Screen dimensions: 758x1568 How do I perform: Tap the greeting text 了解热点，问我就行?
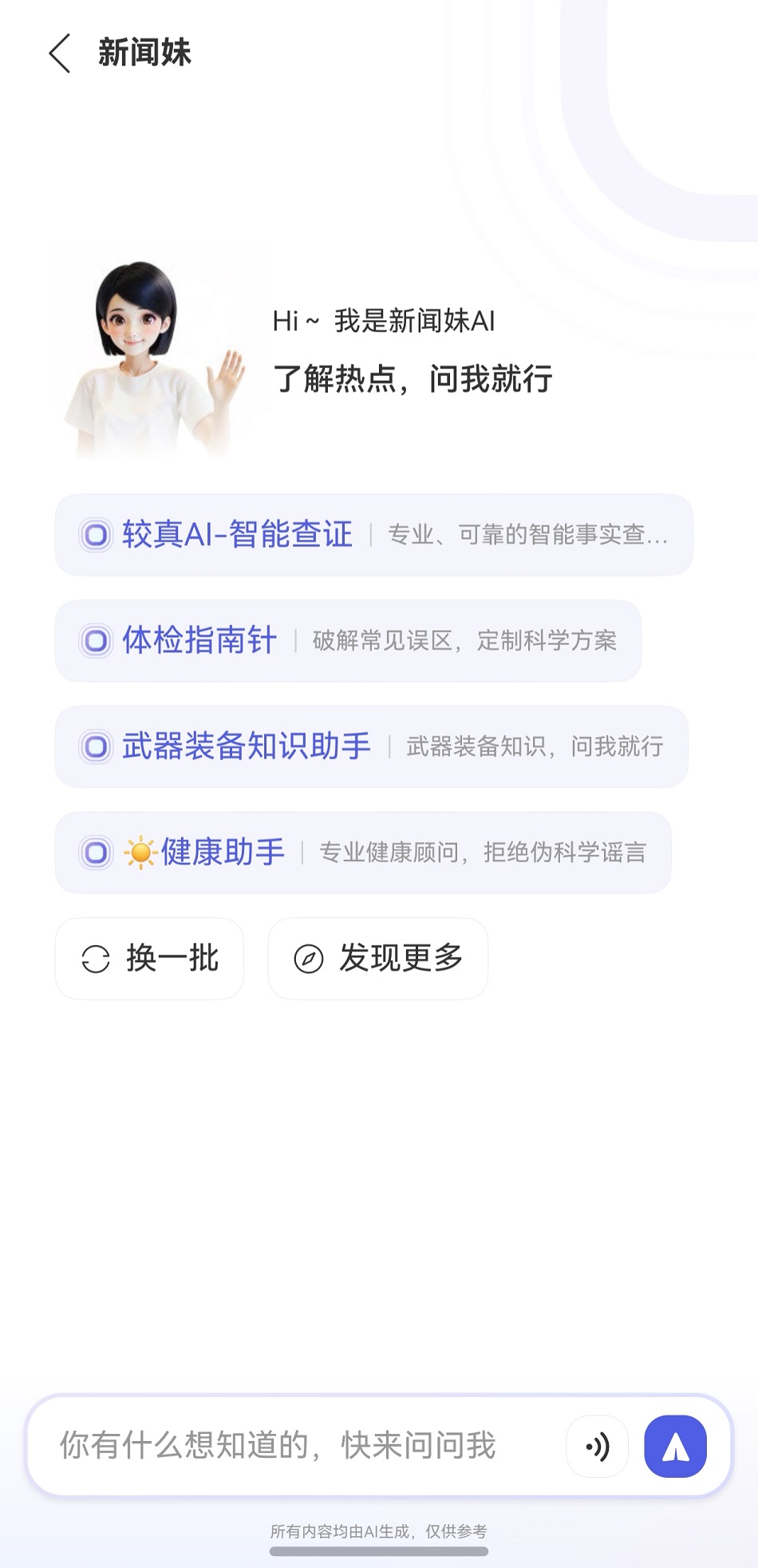(x=415, y=379)
